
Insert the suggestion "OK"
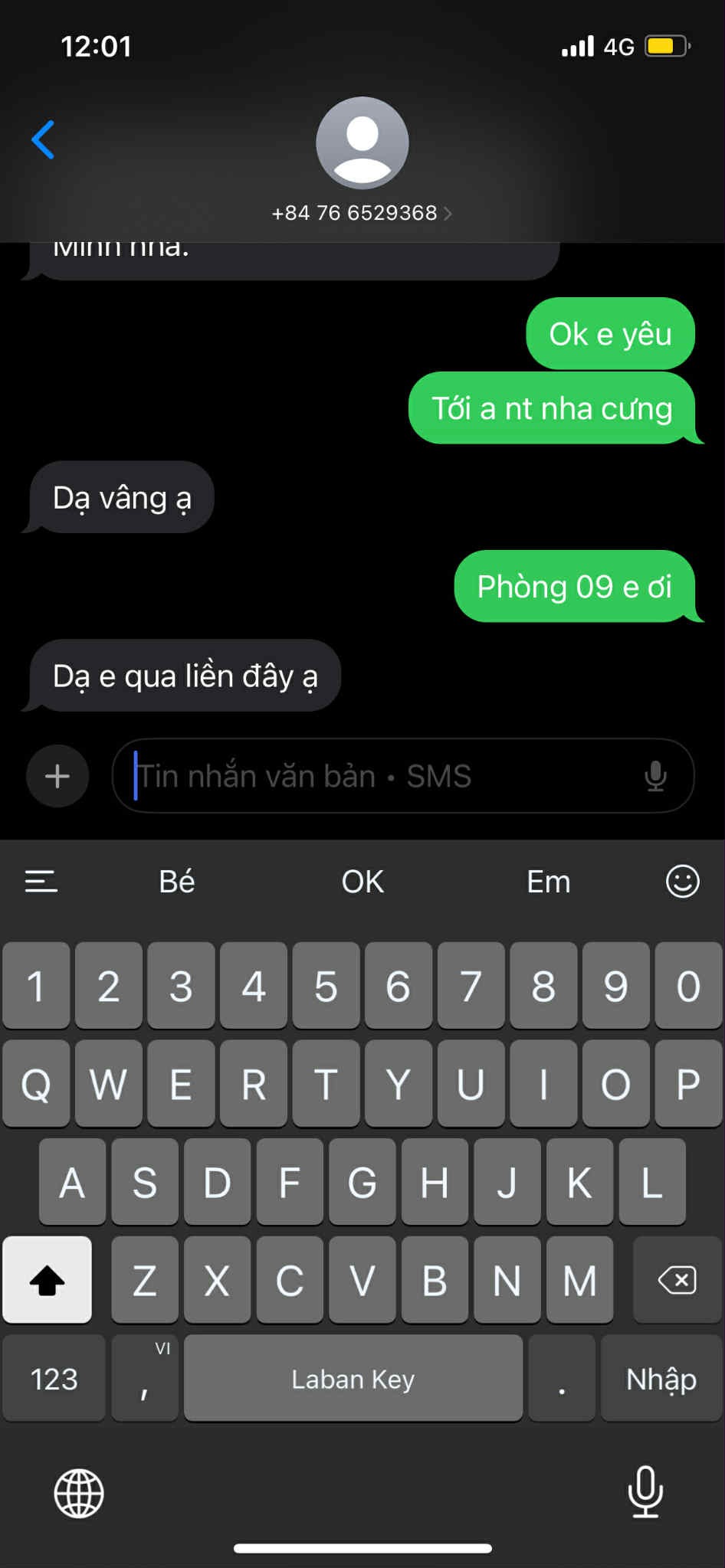362,882
